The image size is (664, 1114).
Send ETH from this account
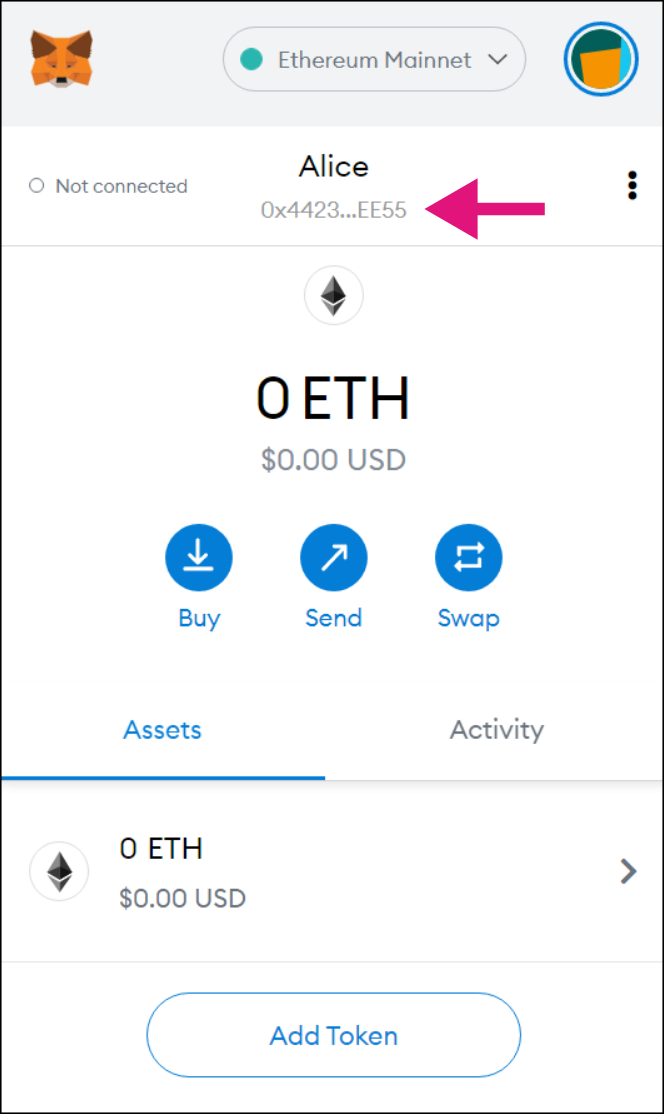pyautogui.click(x=333, y=558)
